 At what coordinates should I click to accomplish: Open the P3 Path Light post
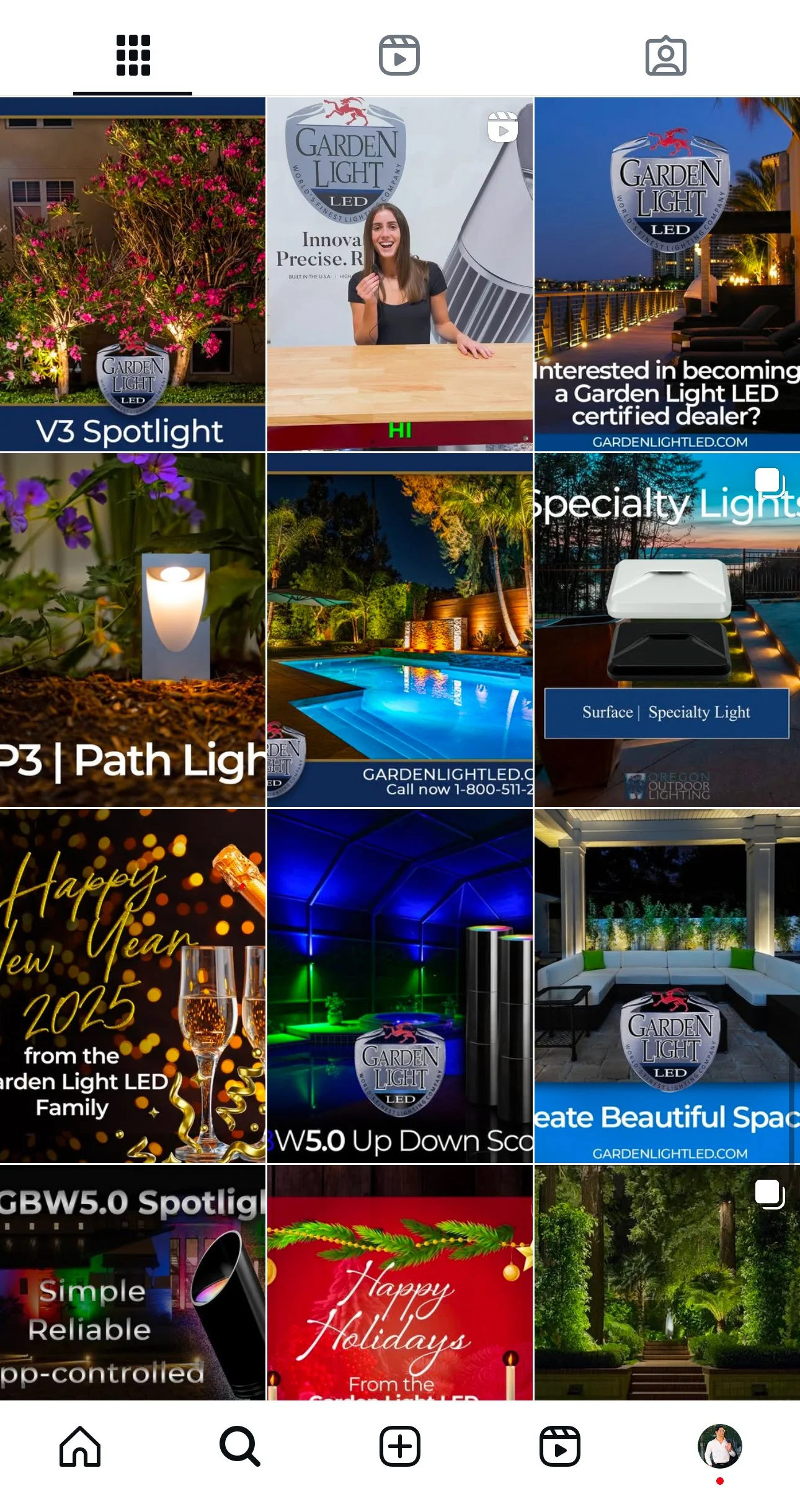[x=133, y=630]
